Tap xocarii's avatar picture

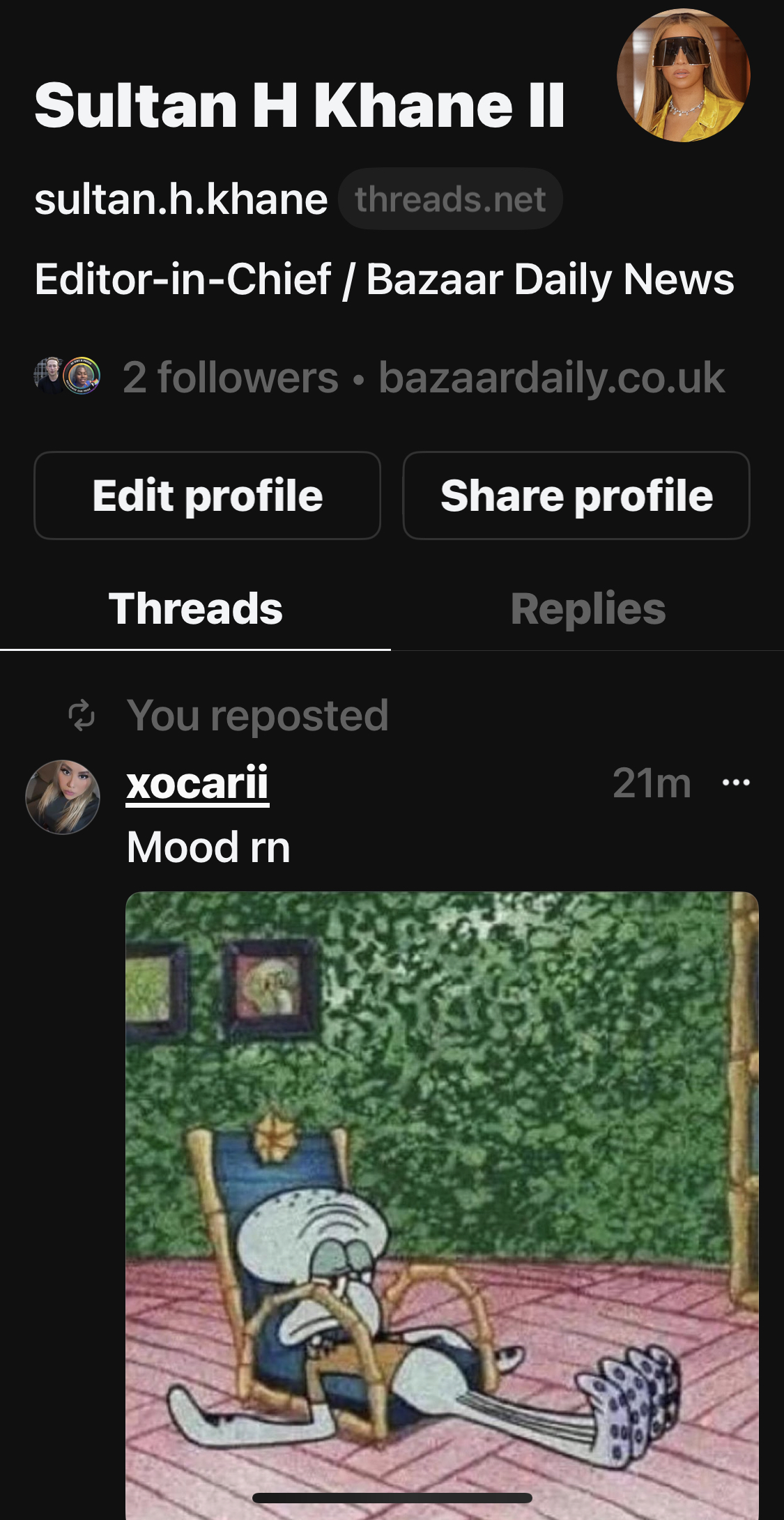coord(63,797)
